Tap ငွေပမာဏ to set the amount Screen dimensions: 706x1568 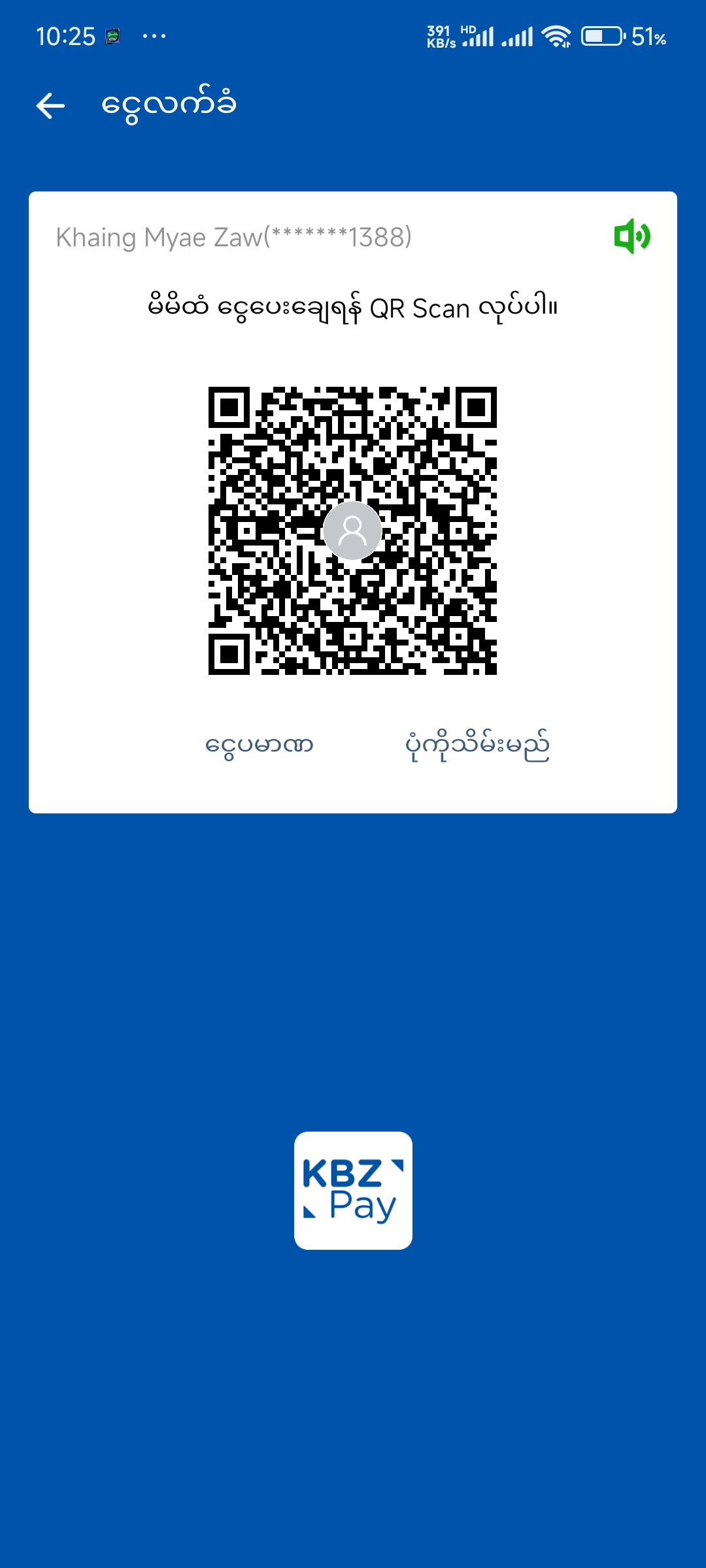click(259, 745)
